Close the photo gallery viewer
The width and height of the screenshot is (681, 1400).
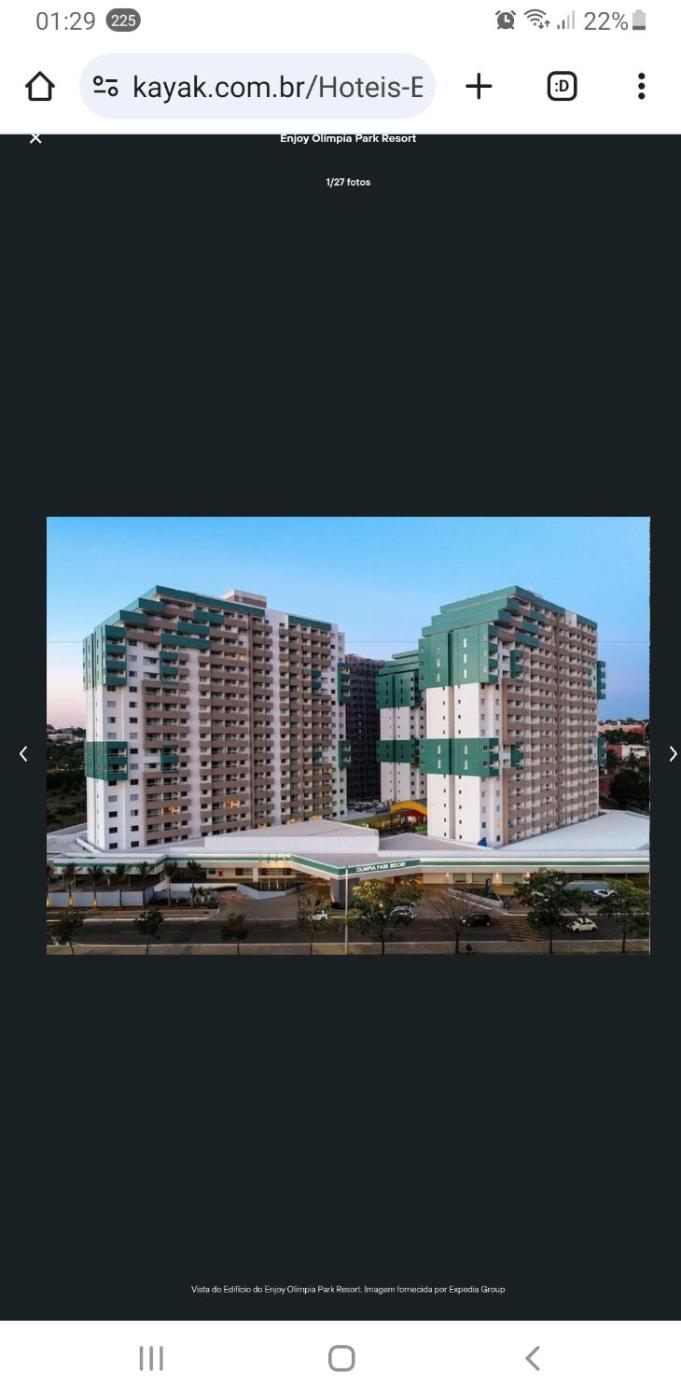[36, 138]
